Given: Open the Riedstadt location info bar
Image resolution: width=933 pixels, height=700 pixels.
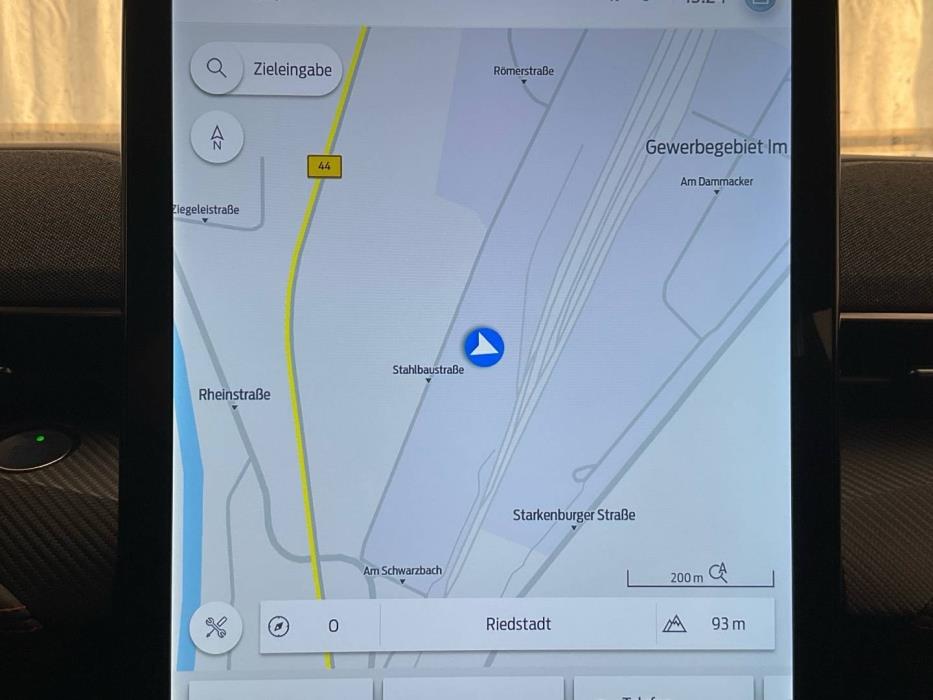Looking at the screenshot, I should tap(518, 624).
